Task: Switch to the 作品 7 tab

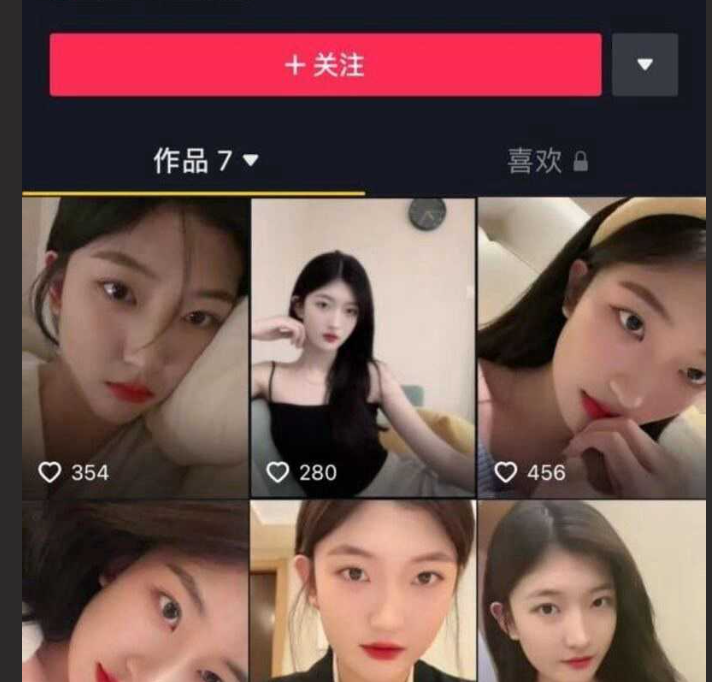Action: pyautogui.click(x=205, y=160)
